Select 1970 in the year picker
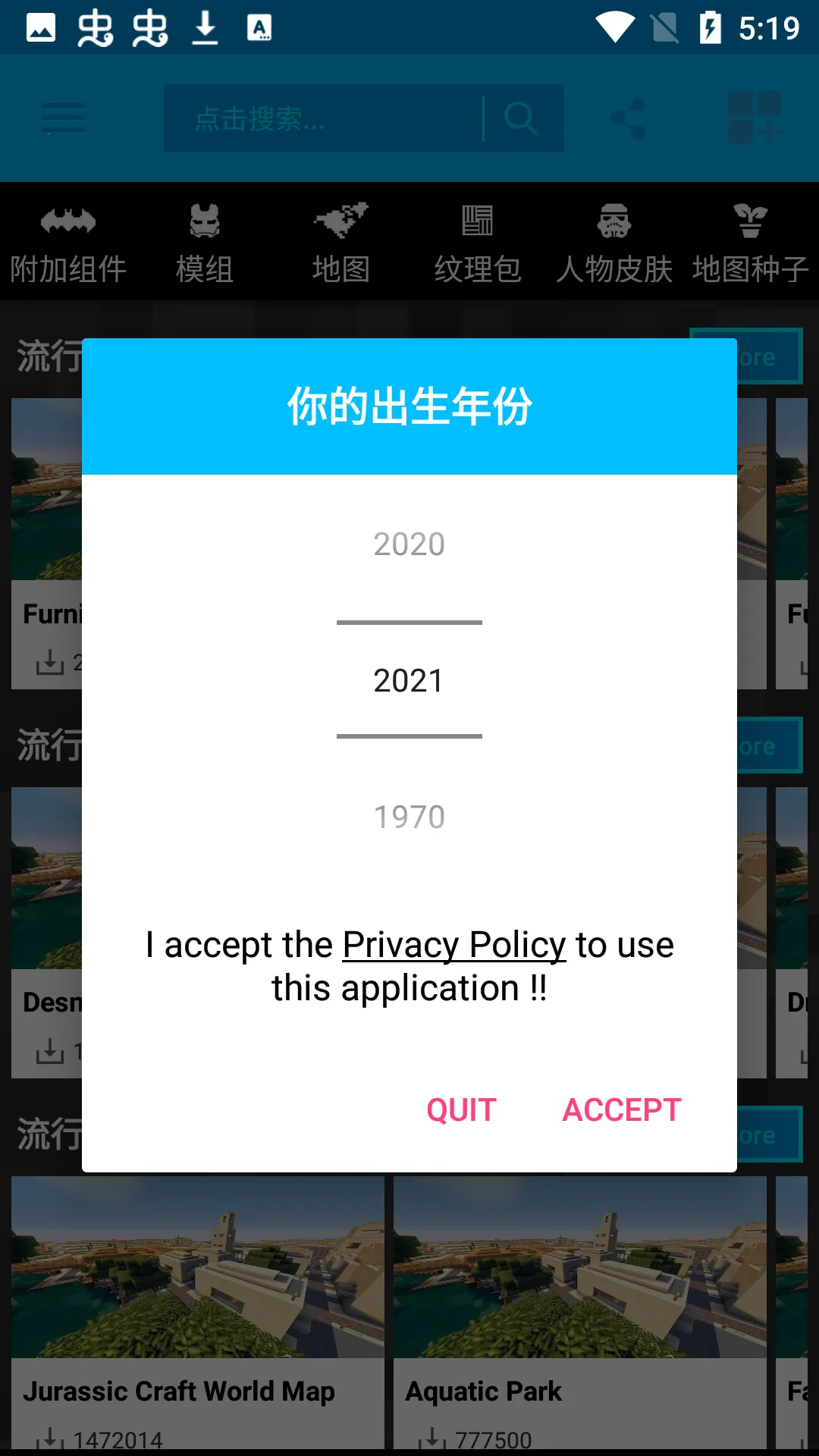The image size is (819, 1456). [409, 817]
